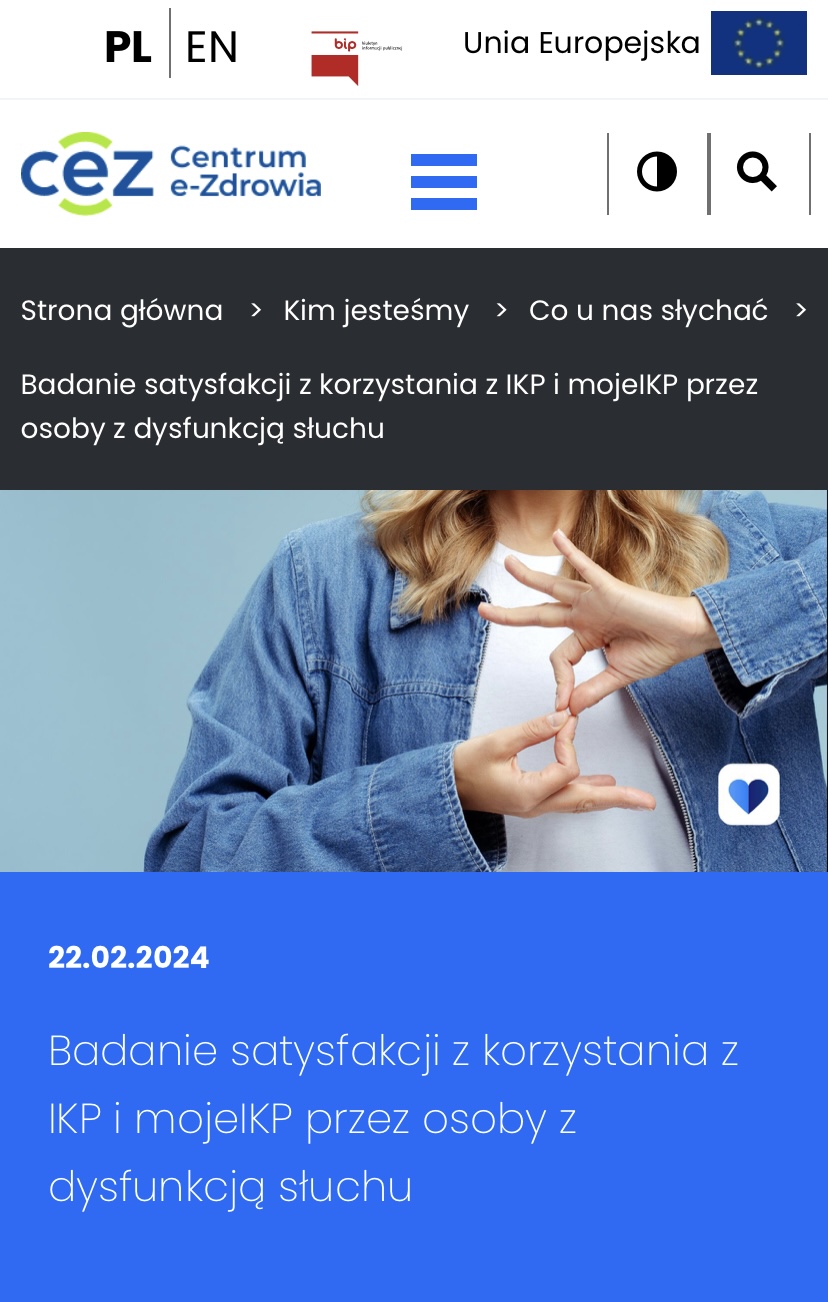
Task: Toggle high contrast mode
Action: (x=657, y=173)
